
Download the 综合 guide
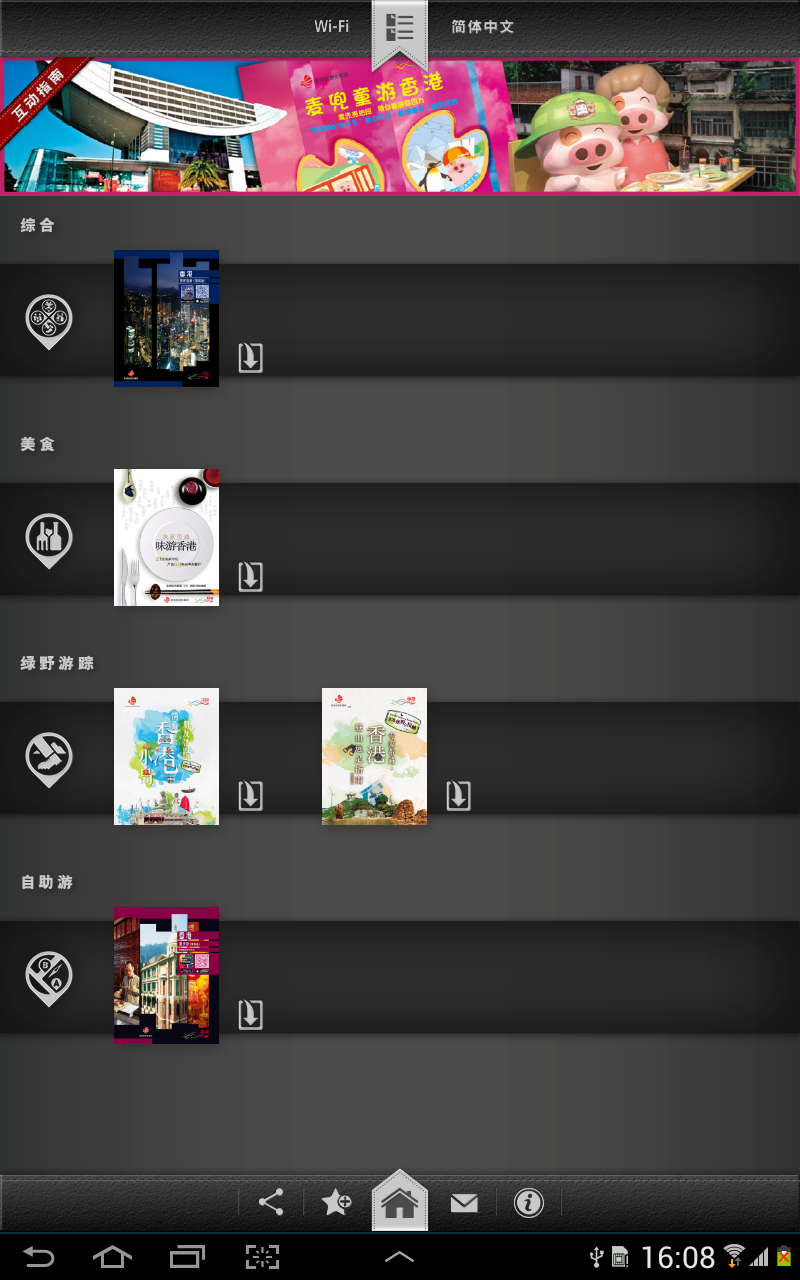tap(250, 357)
